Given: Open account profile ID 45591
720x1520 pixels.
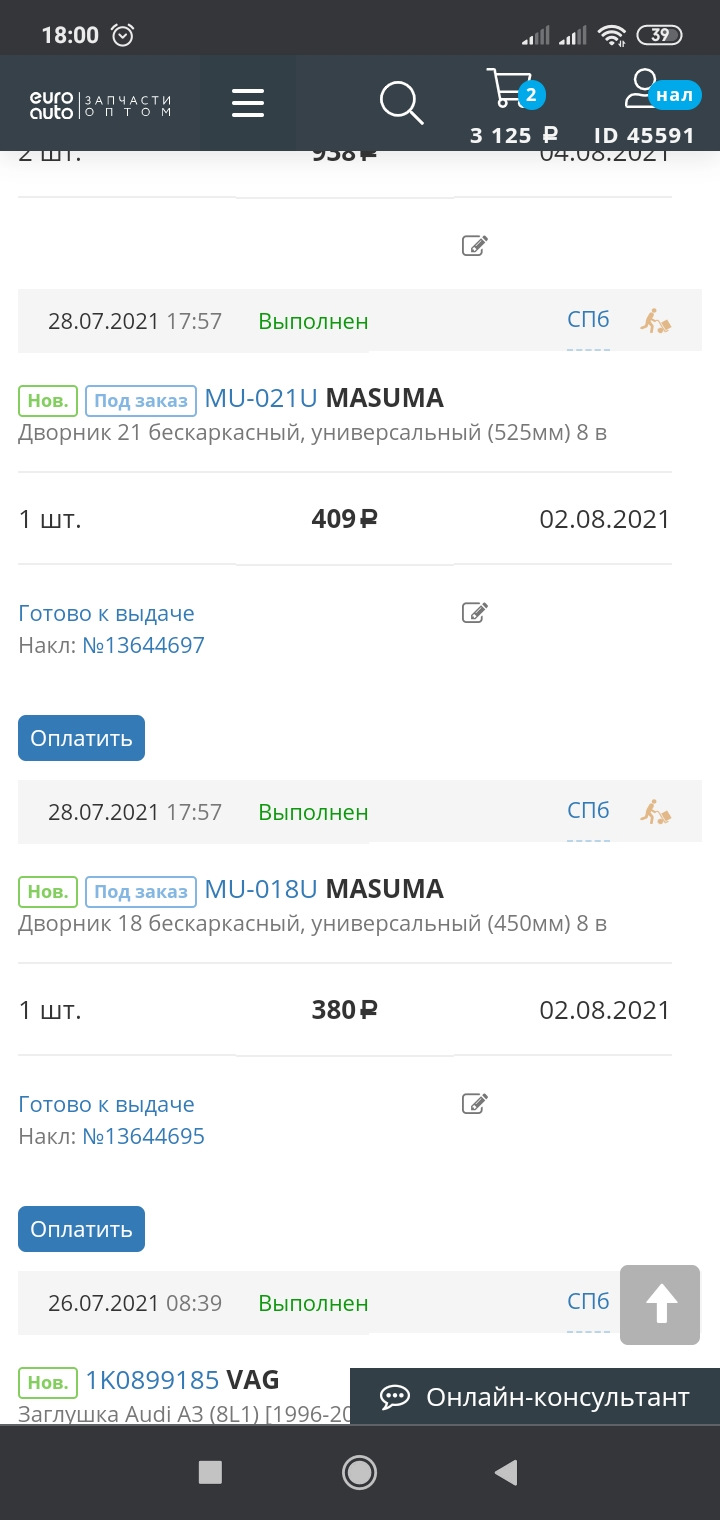Looking at the screenshot, I should click(644, 105).
